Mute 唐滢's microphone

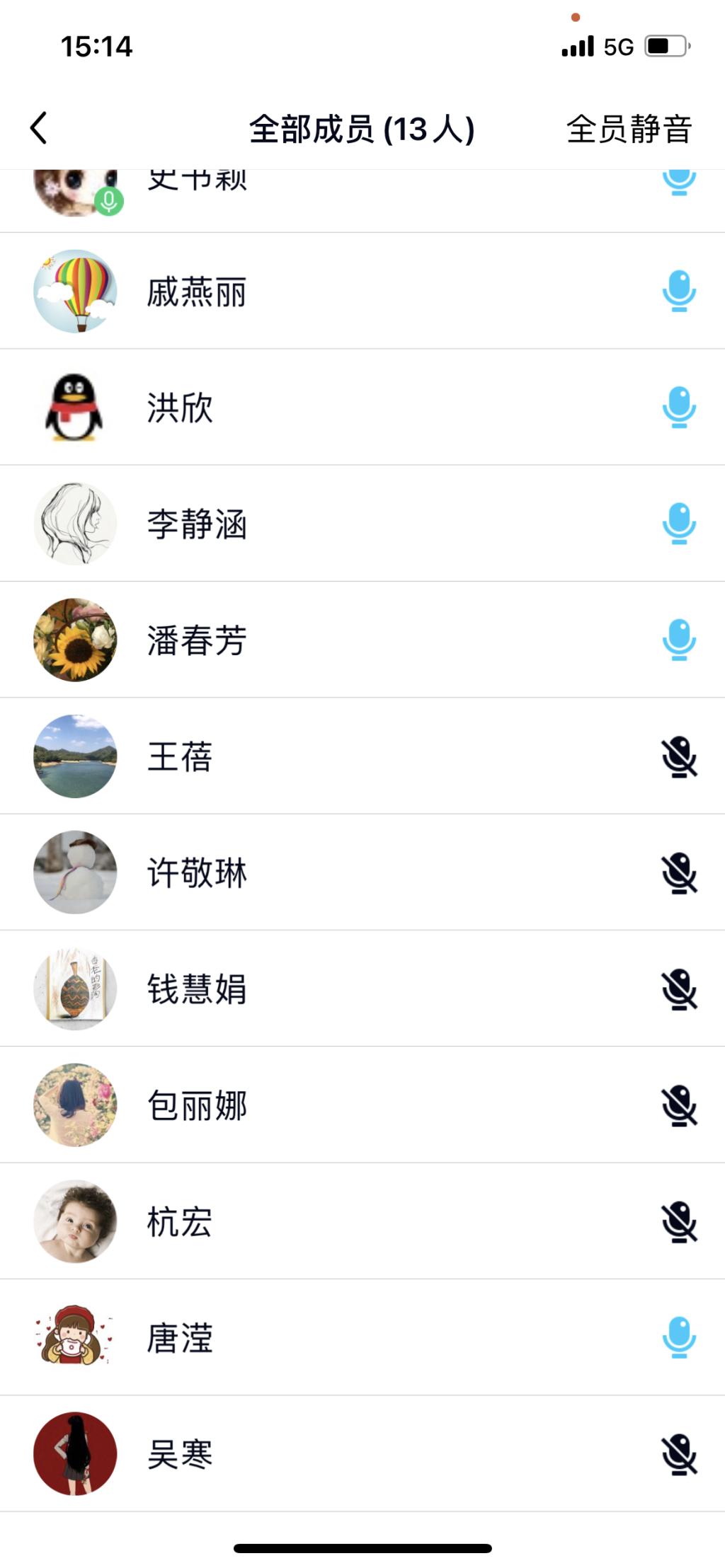click(679, 1337)
